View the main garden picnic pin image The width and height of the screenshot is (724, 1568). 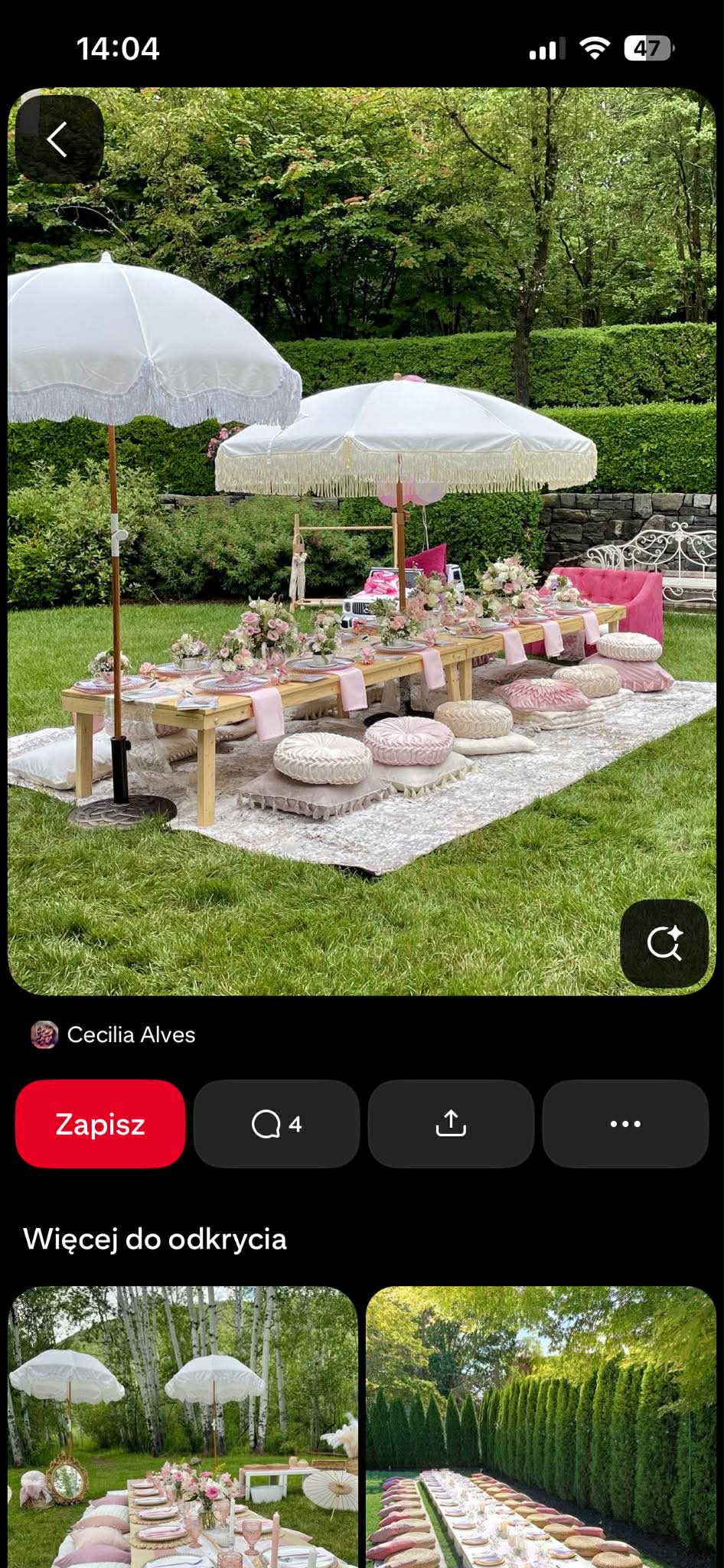361,536
